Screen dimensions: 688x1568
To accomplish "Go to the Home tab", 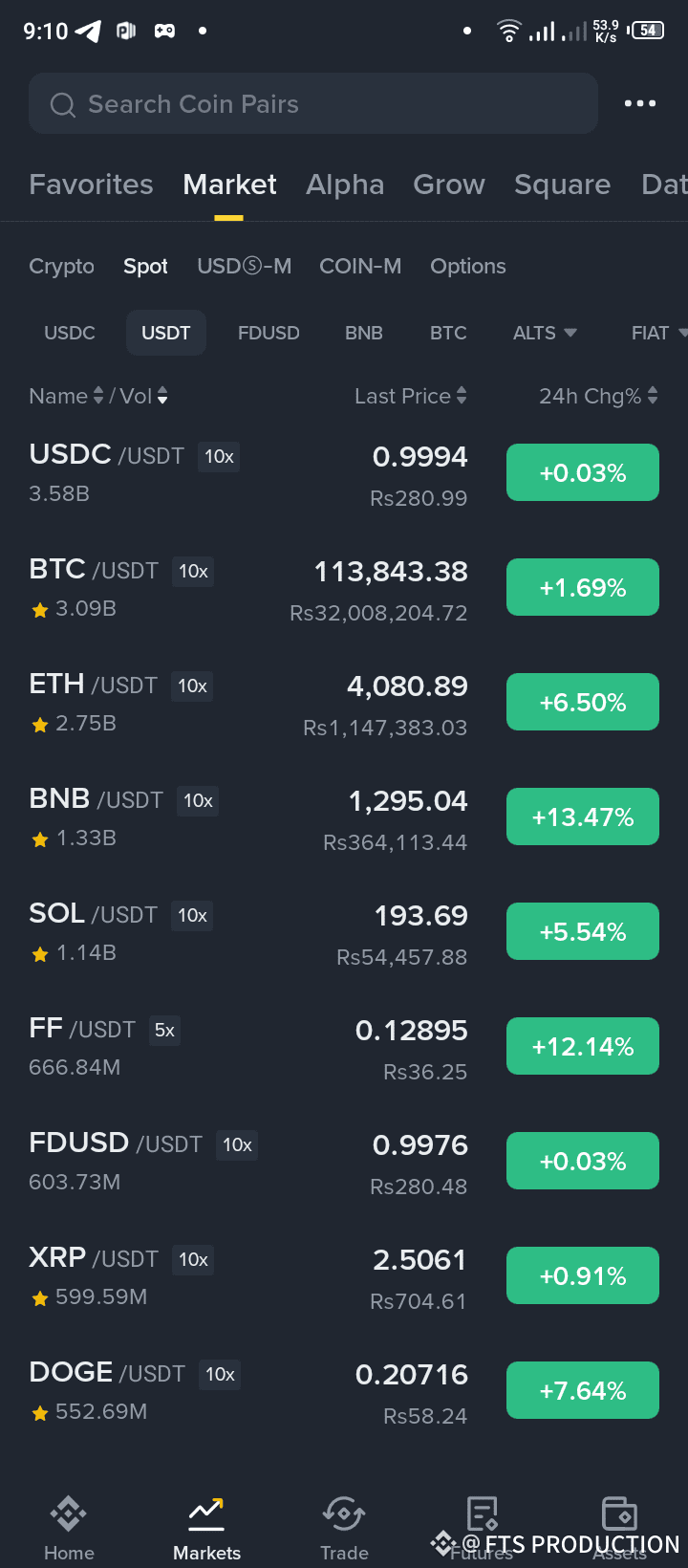I will [x=69, y=1528].
